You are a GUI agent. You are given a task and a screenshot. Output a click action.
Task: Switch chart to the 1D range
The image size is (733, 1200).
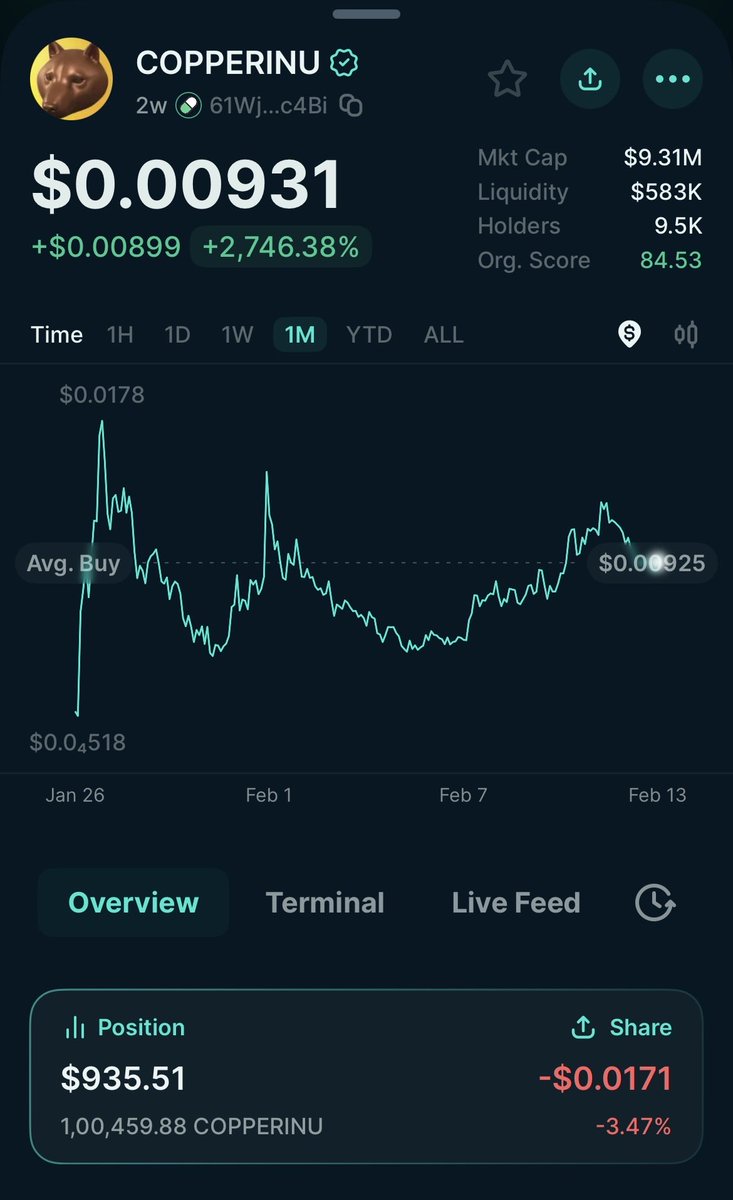(177, 335)
